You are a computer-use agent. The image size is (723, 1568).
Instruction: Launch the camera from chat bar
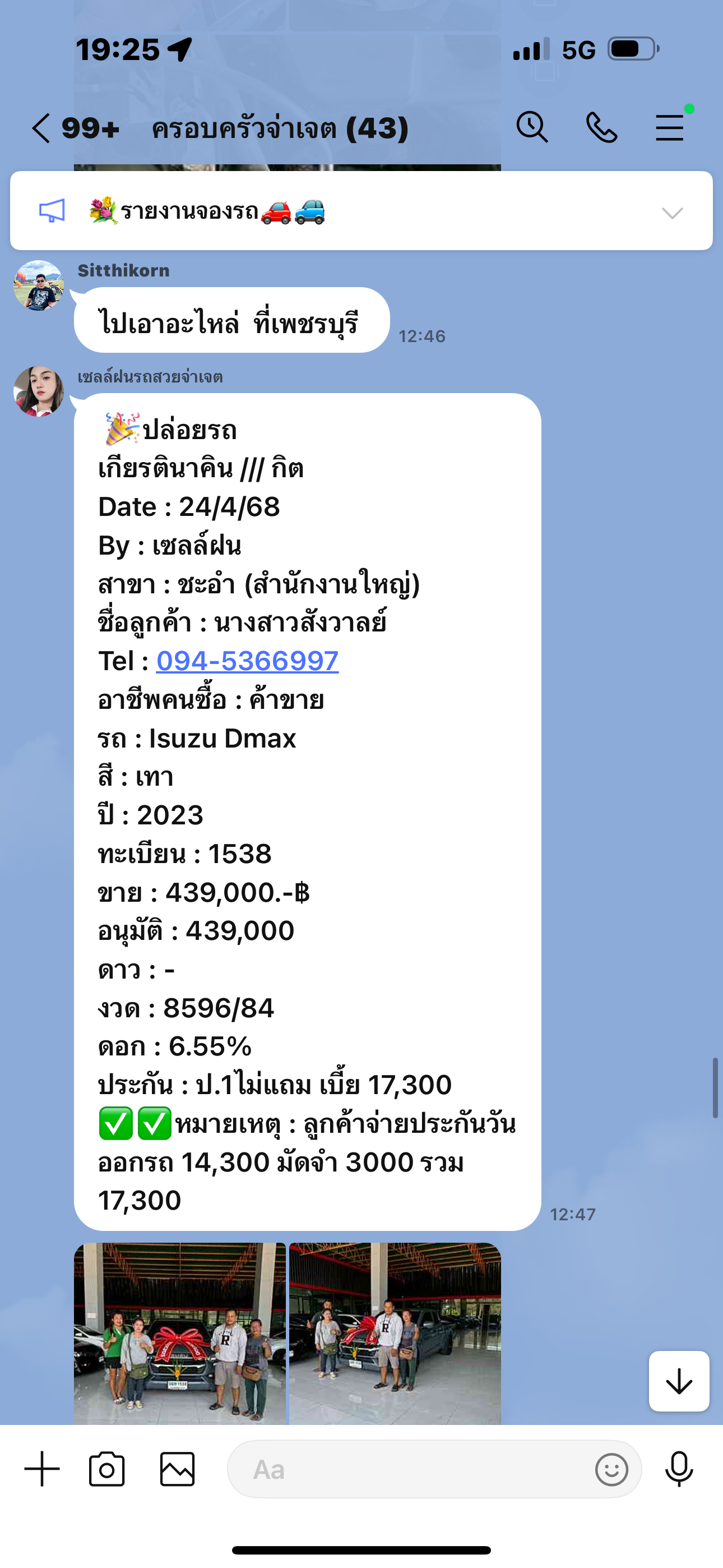107,1469
